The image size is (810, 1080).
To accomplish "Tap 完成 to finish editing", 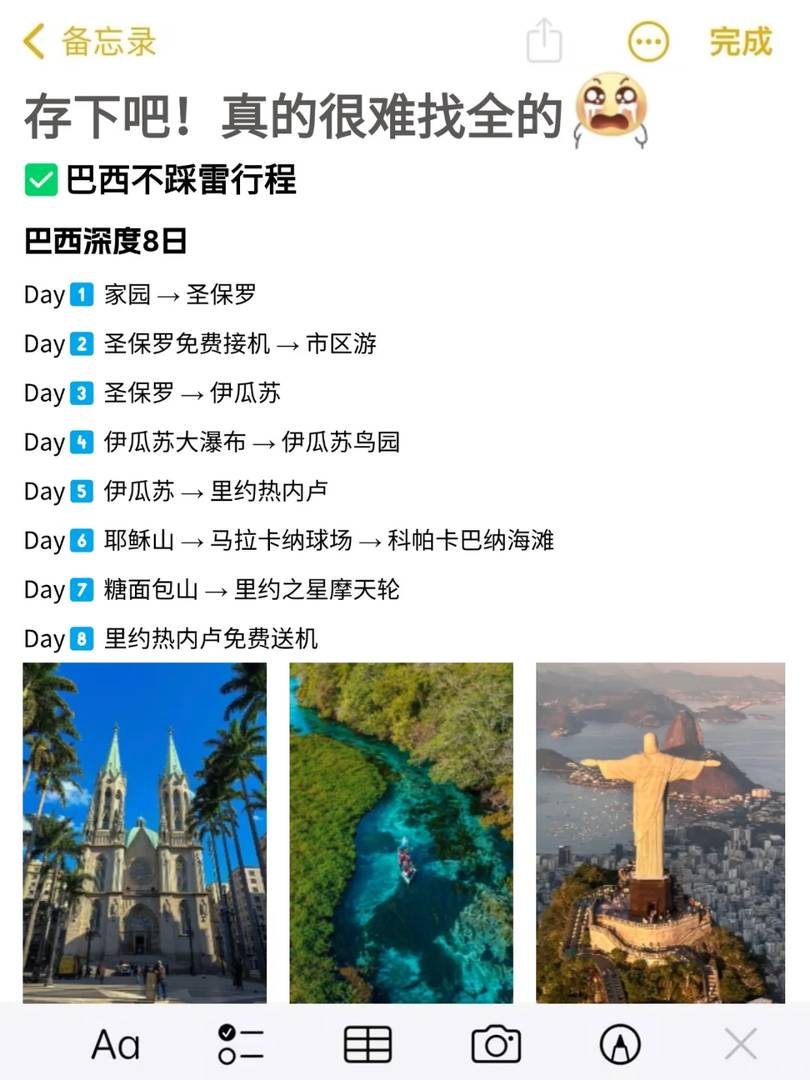I will coord(740,42).
